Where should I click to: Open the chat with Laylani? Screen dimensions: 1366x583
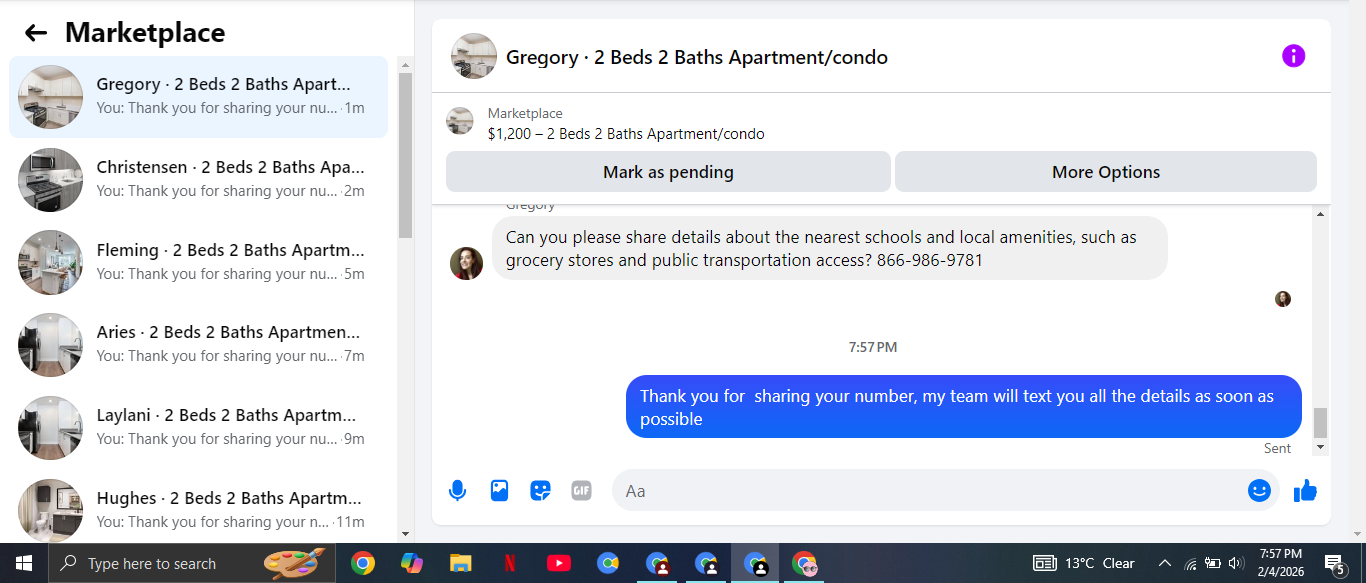[200, 427]
